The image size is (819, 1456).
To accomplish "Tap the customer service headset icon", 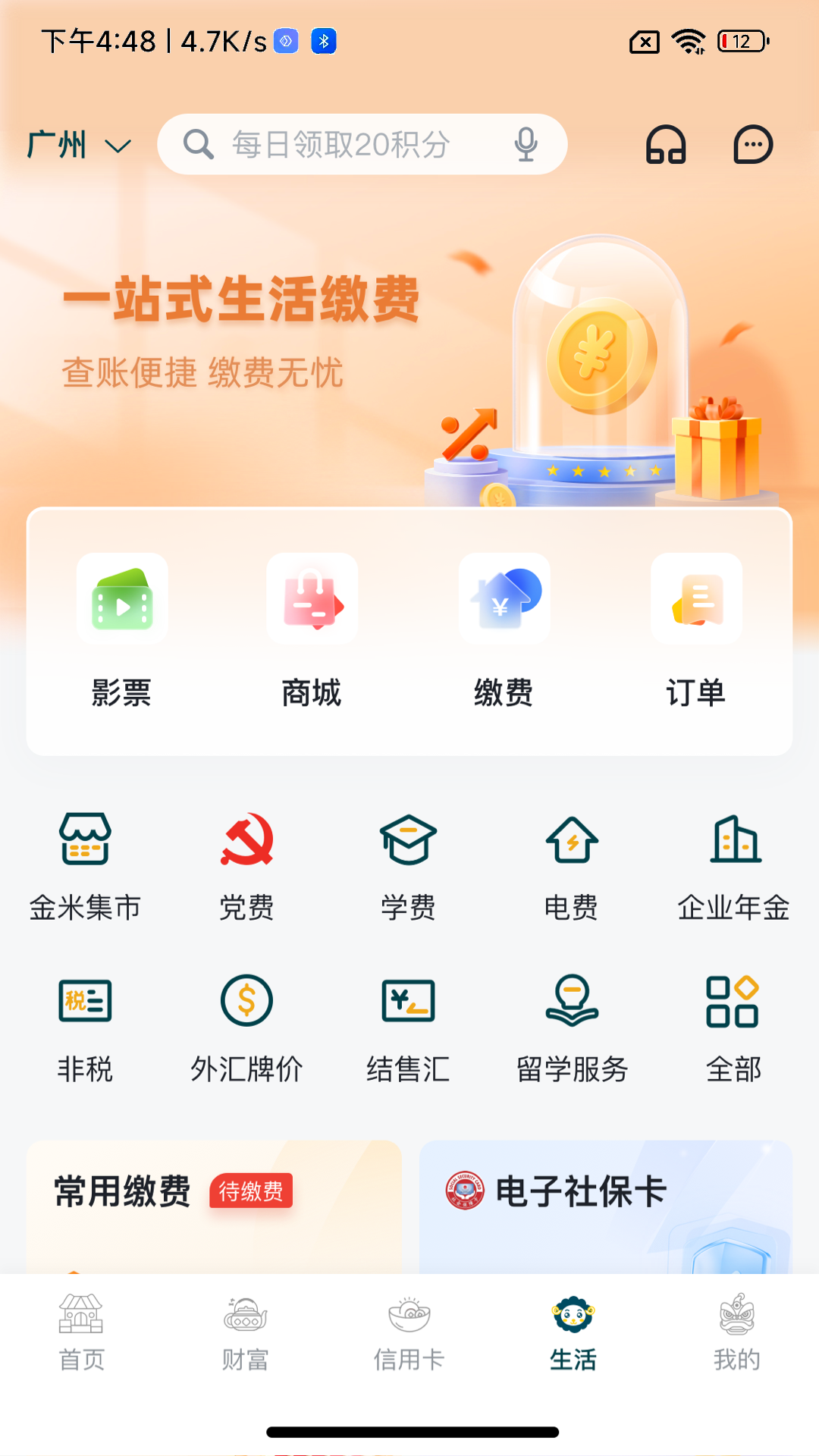I will click(665, 144).
